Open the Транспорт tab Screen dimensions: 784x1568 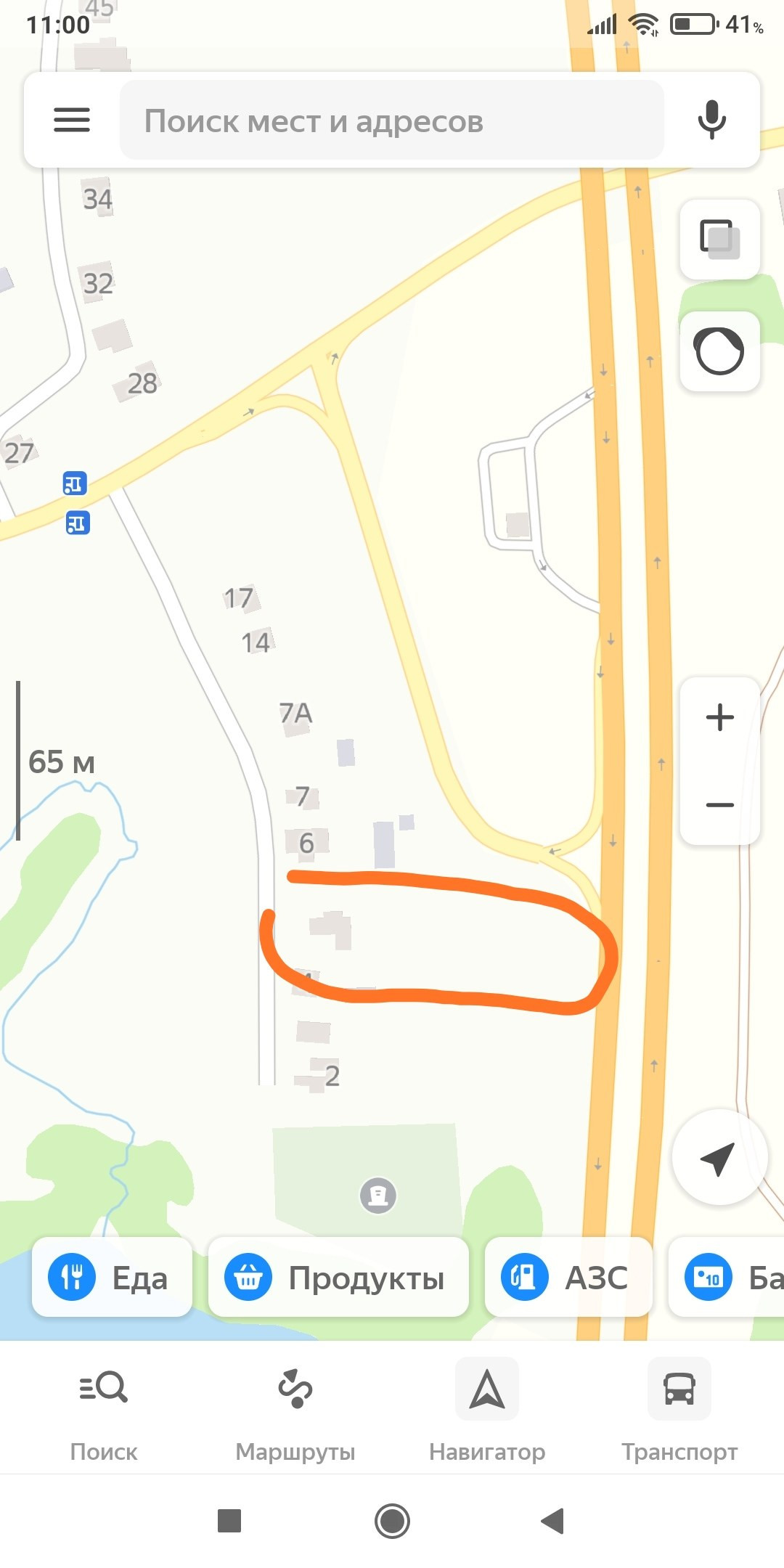click(x=679, y=1412)
